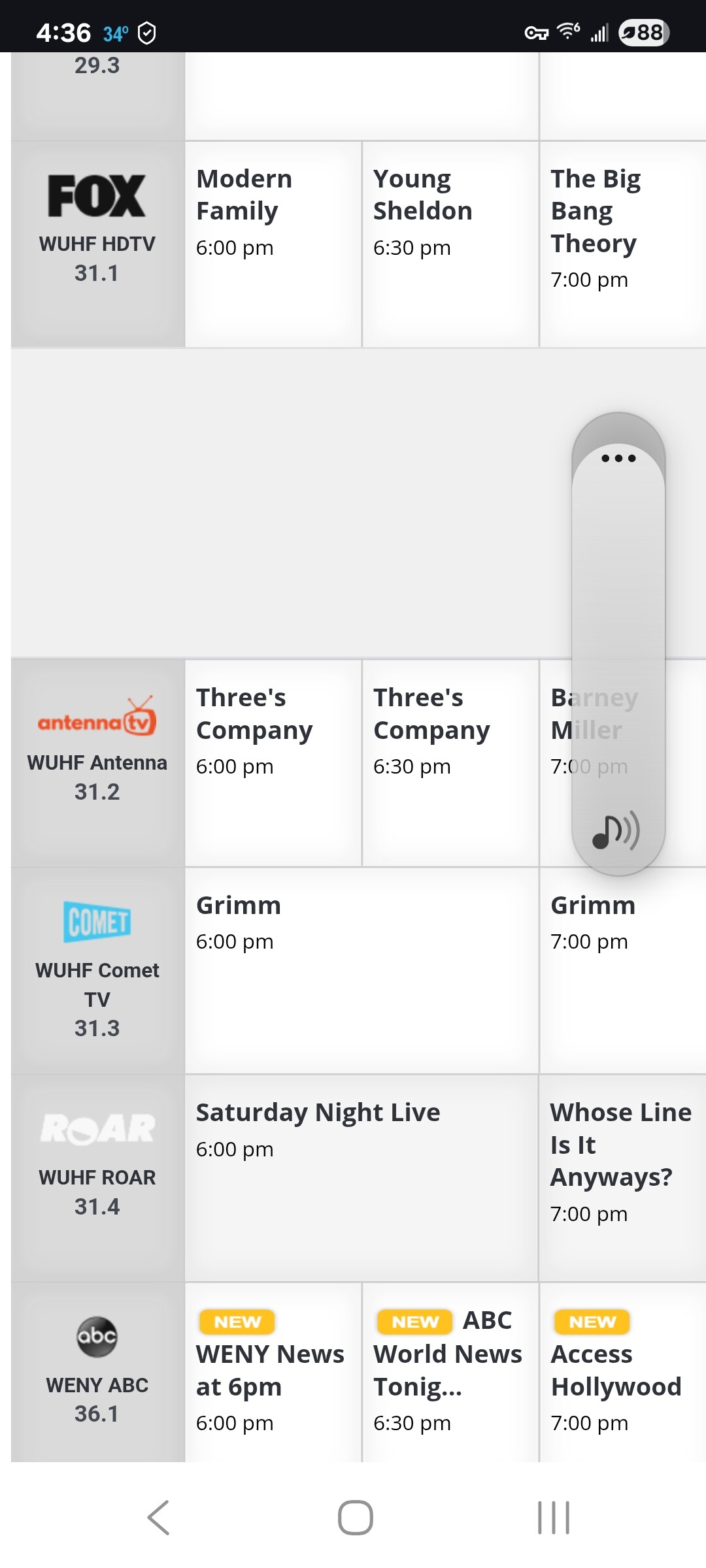
Task: Open Modern Family at 6:00 pm
Action: pyautogui.click(x=273, y=244)
